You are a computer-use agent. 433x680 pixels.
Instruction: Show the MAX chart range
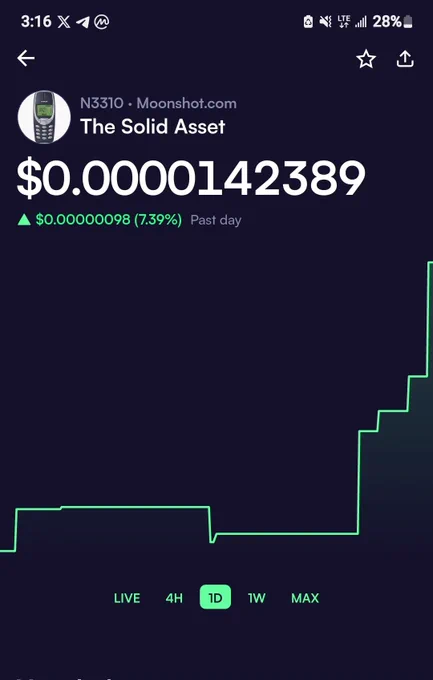click(305, 598)
